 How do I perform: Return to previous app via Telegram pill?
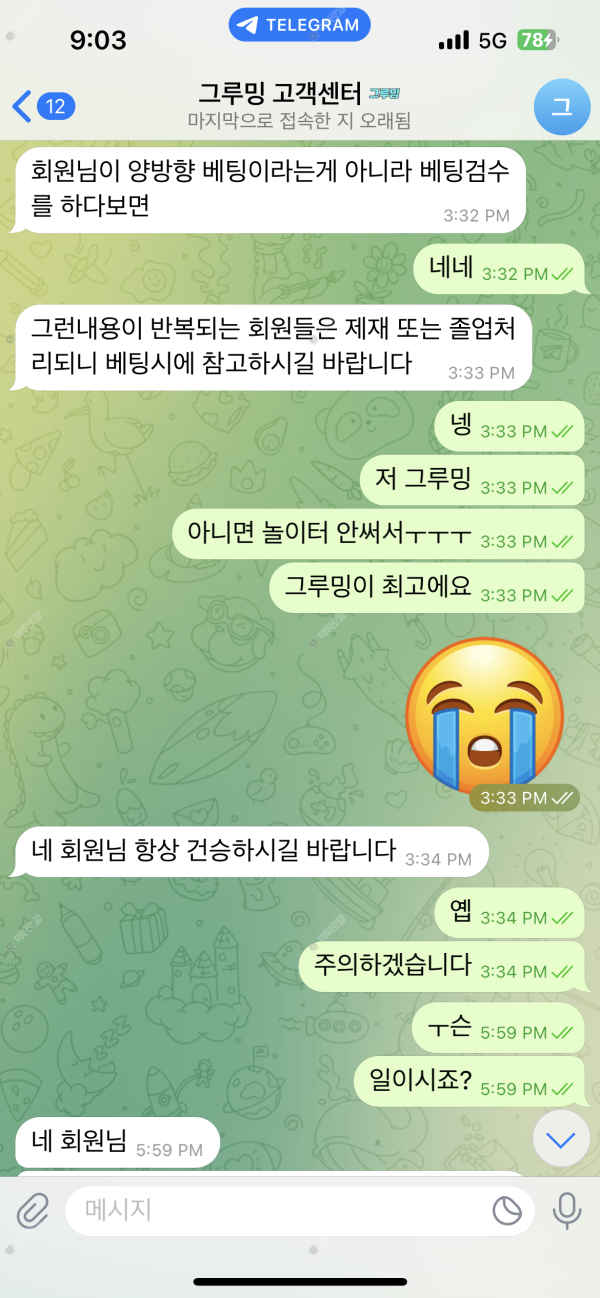pyautogui.click(x=299, y=25)
